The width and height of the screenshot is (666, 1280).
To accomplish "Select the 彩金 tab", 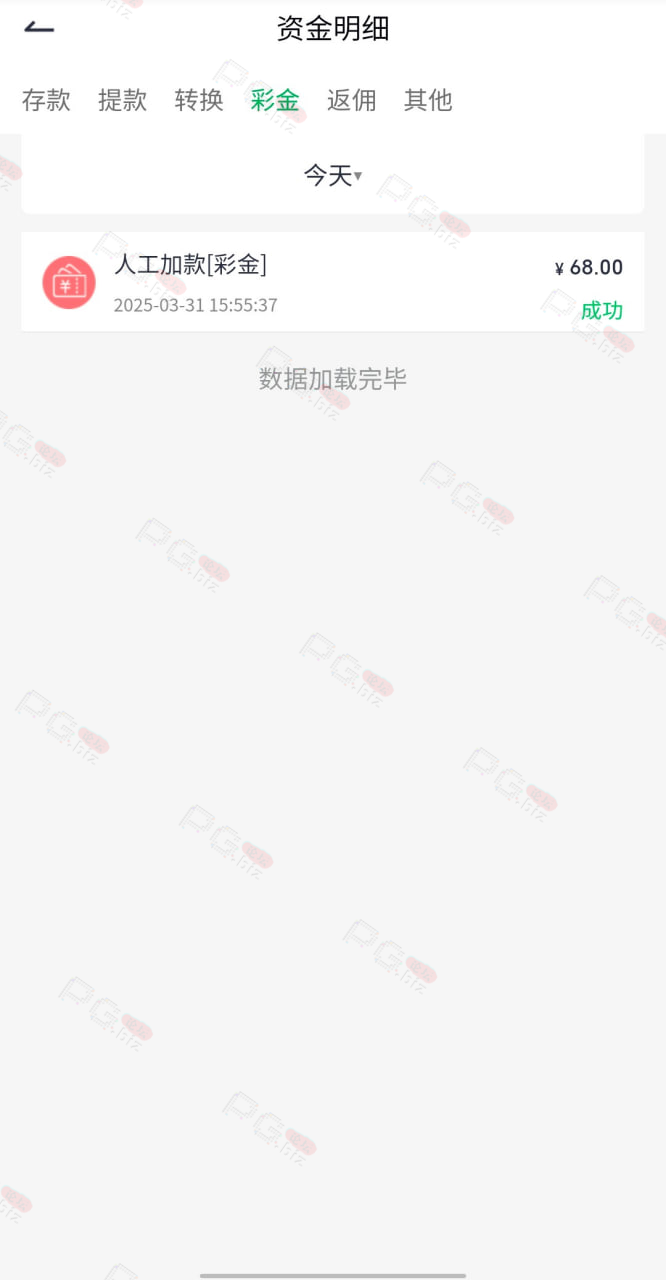I will pos(275,100).
